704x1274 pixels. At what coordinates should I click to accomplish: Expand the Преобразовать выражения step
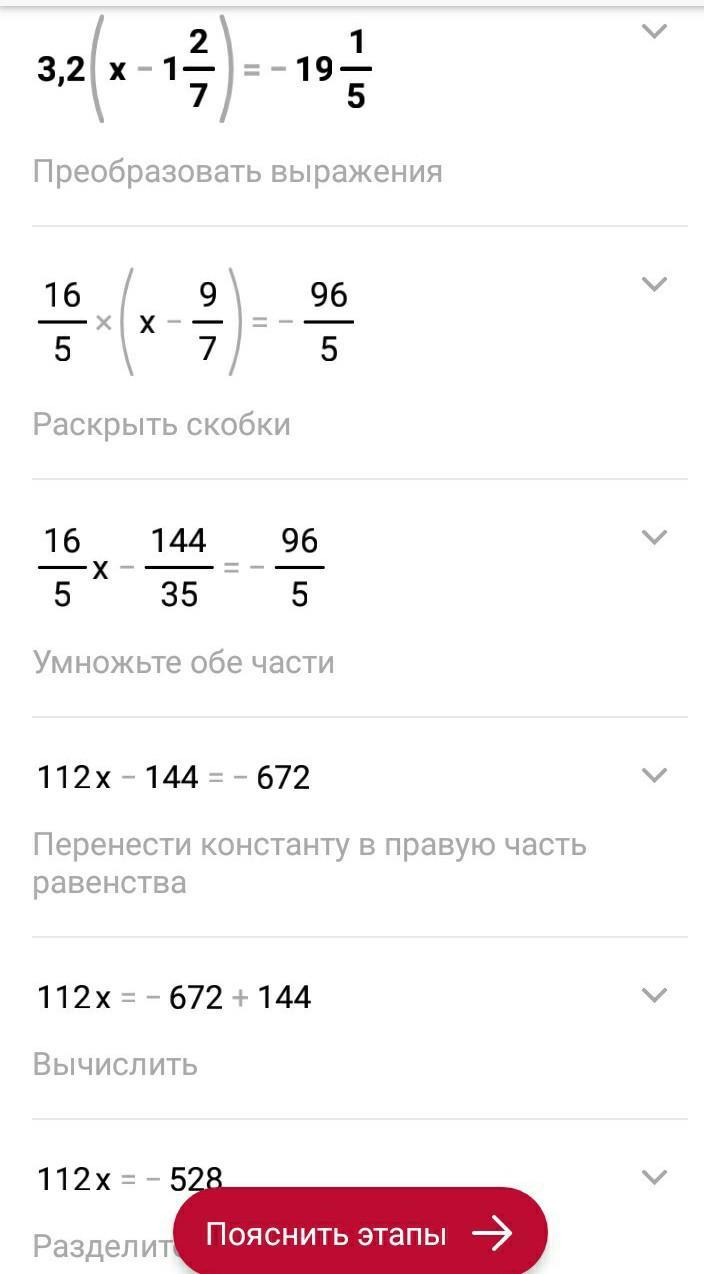coord(654,31)
